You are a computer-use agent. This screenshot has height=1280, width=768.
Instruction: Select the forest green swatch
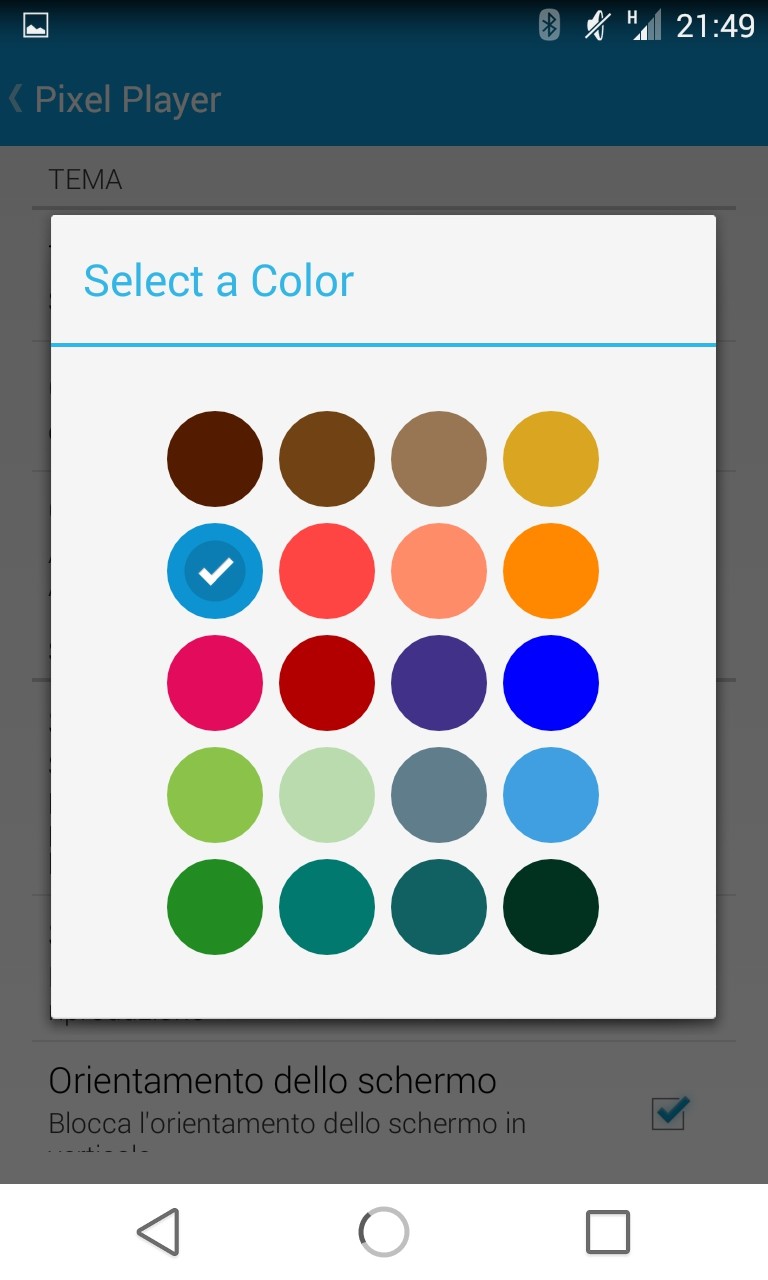point(215,907)
